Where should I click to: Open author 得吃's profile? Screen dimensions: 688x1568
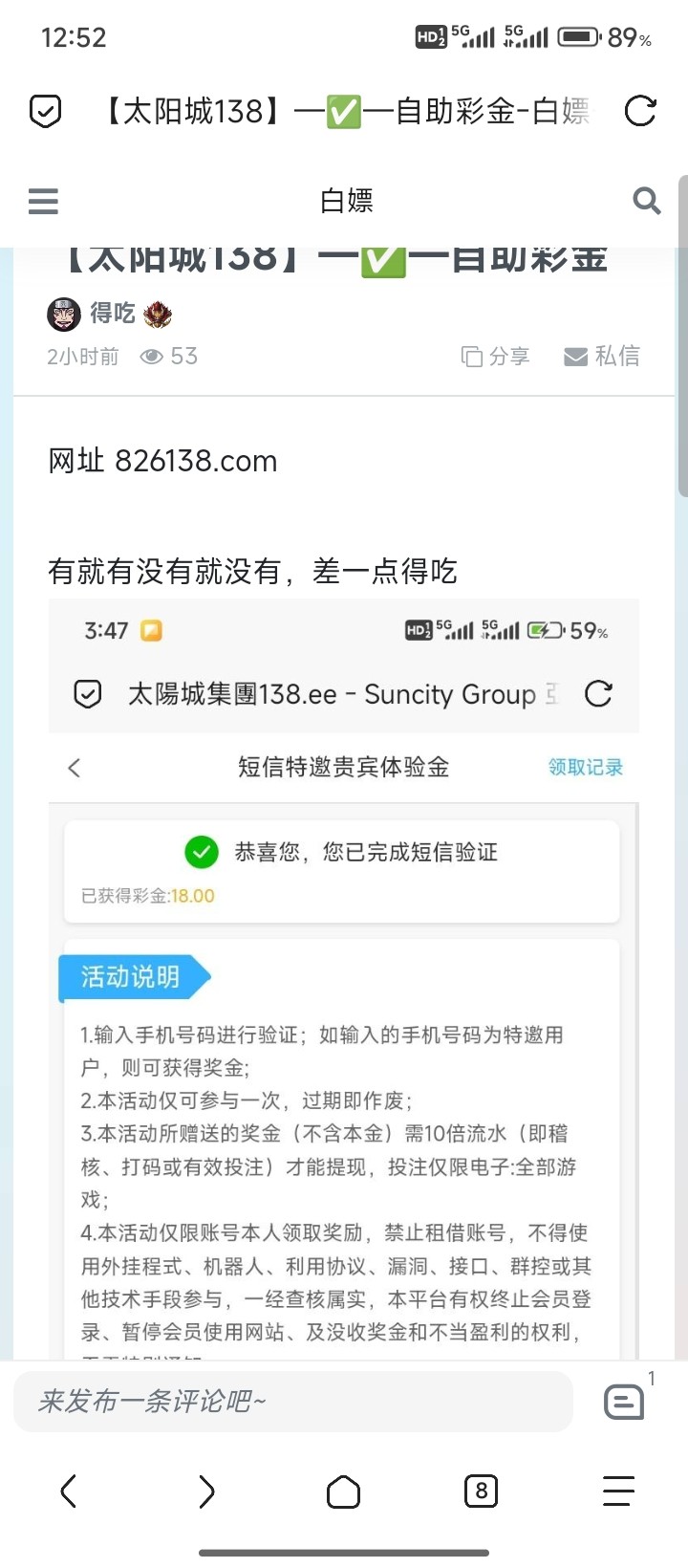(111, 313)
